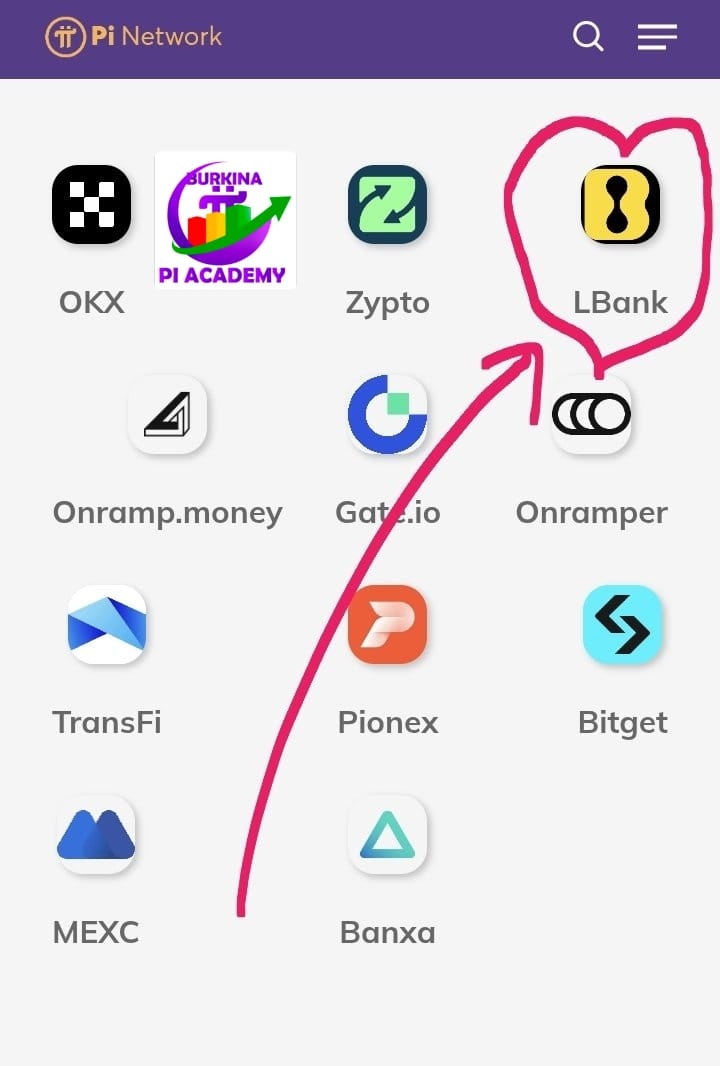Open the Onramper tile
This screenshot has height=1066, width=720.
[591, 415]
